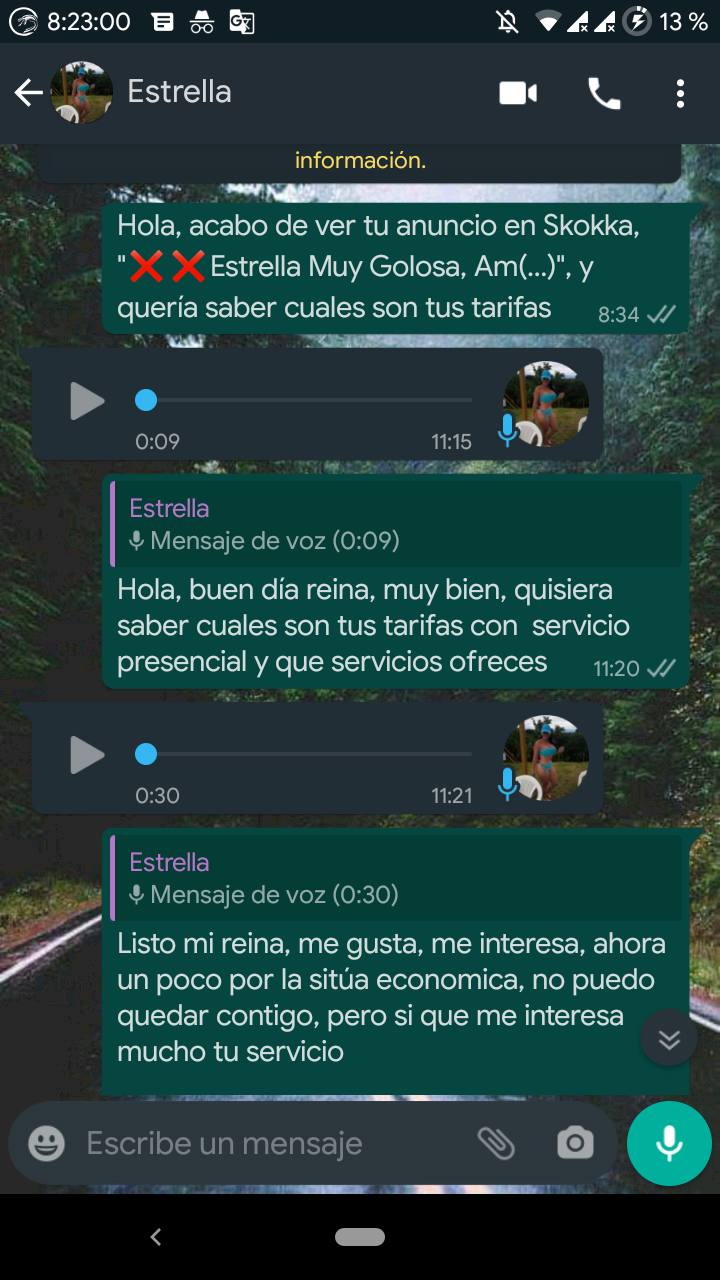
Task: Tap the system back button
Action: (156, 1237)
